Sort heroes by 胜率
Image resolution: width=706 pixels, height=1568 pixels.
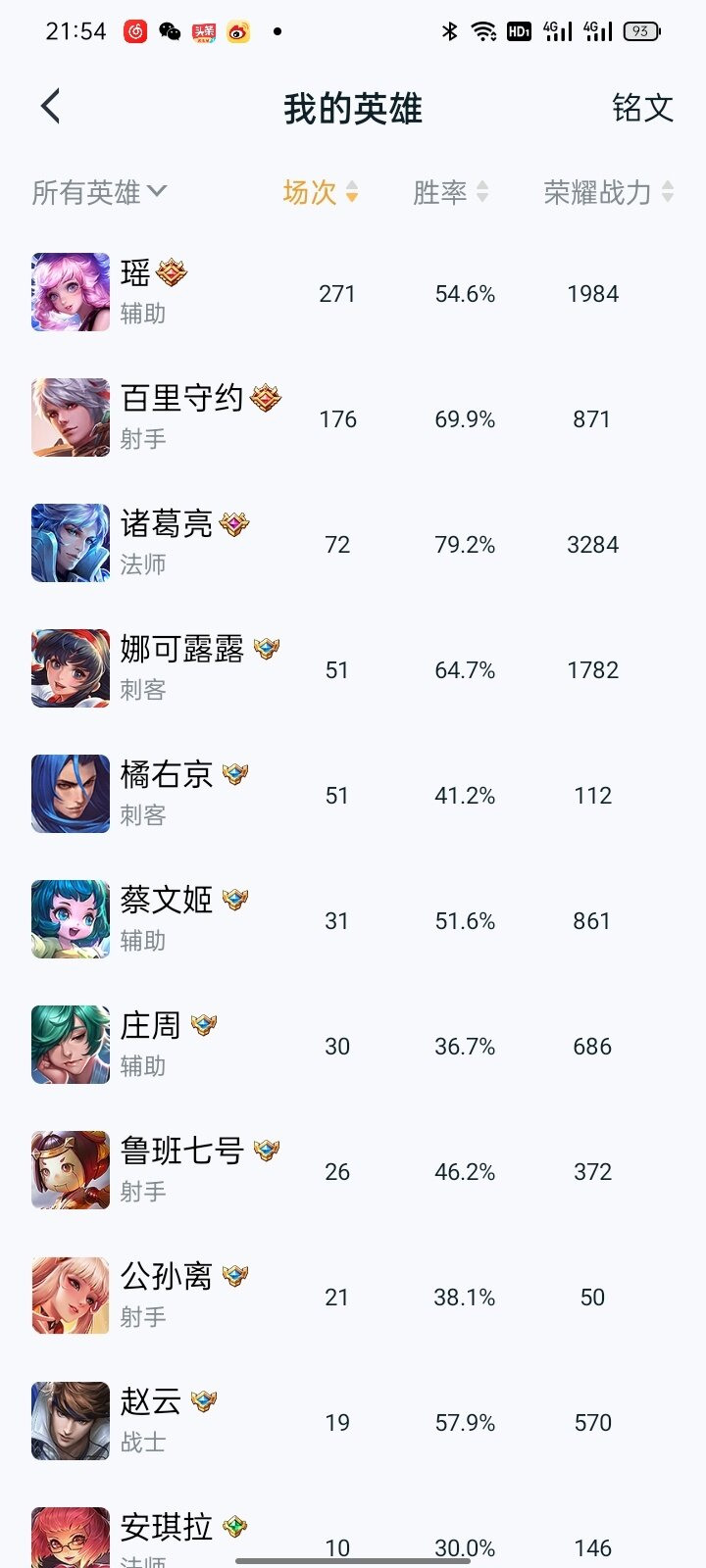(449, 192)
